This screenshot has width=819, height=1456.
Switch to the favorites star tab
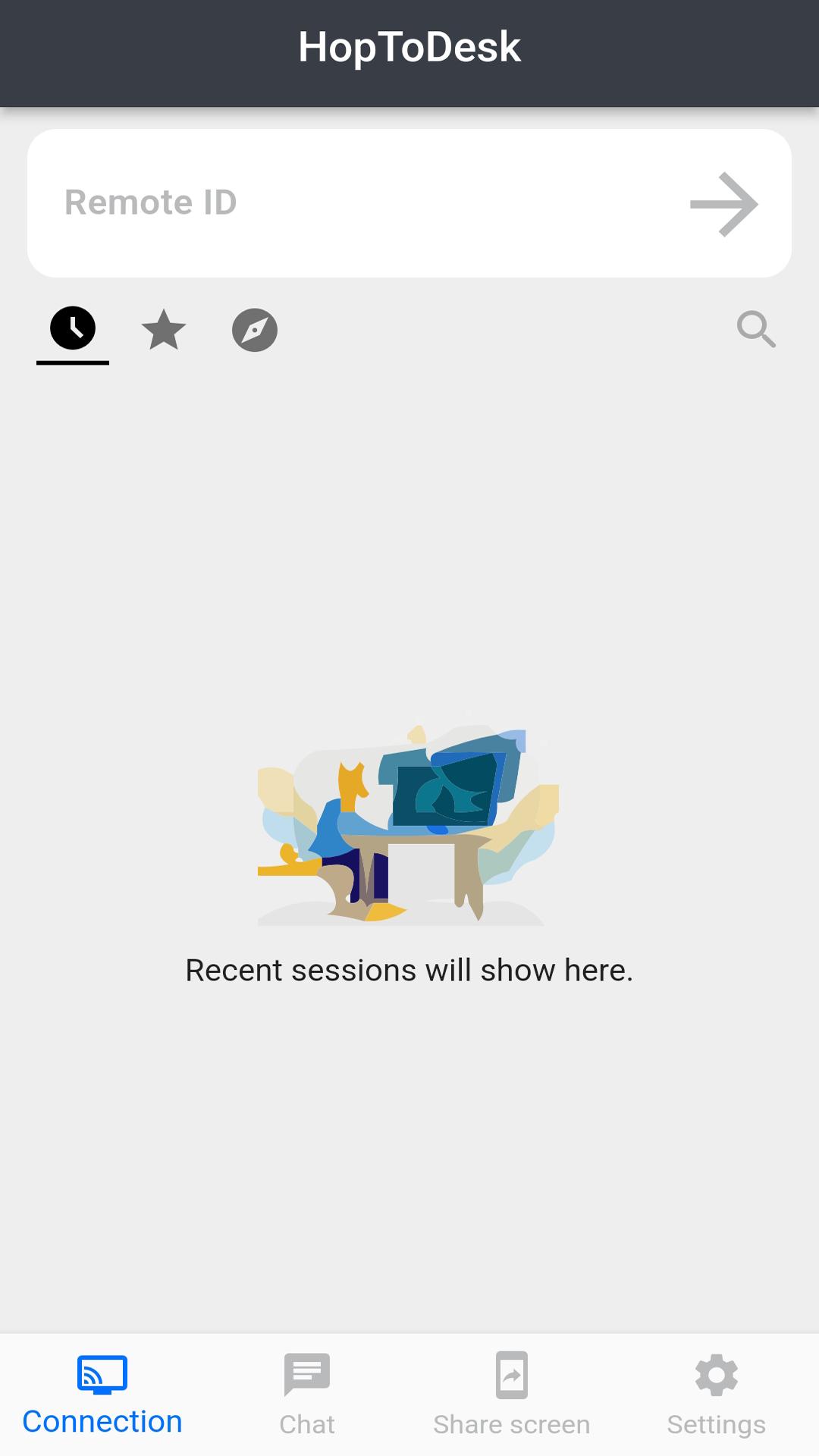pos(164,330)
